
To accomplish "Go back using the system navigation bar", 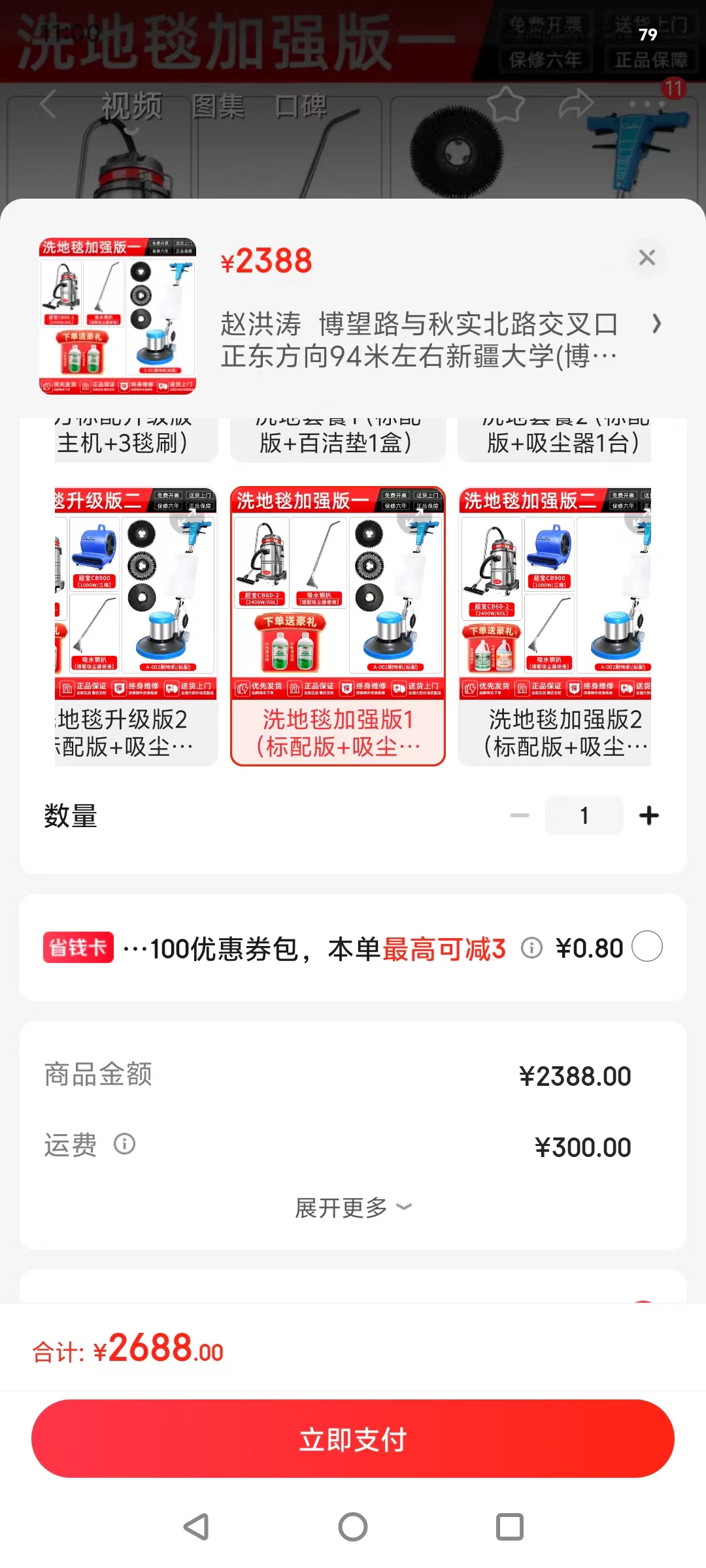I will tap(196, 1527).
